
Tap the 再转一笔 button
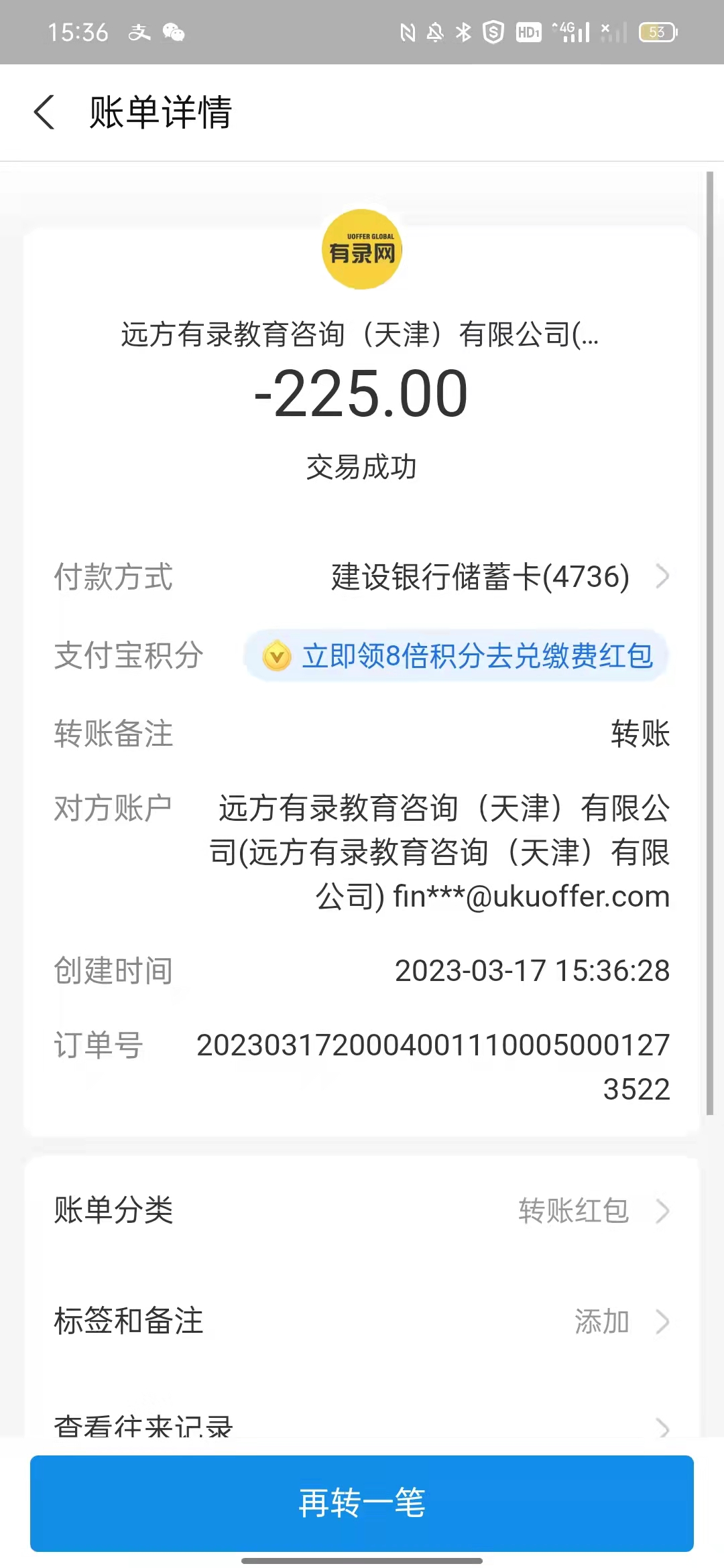coord(362,1503)
